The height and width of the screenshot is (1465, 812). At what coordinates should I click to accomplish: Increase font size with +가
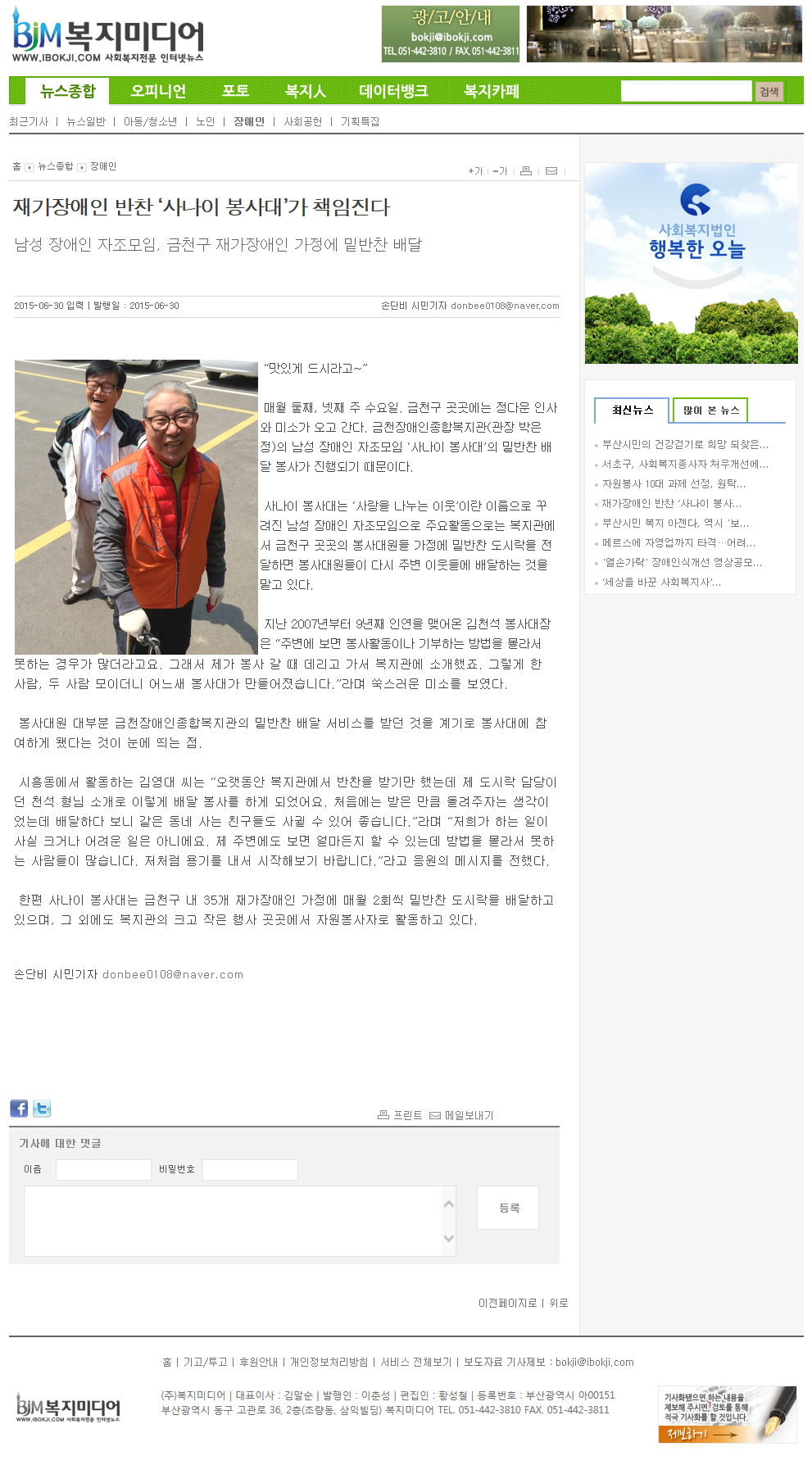tap(475, 171)
